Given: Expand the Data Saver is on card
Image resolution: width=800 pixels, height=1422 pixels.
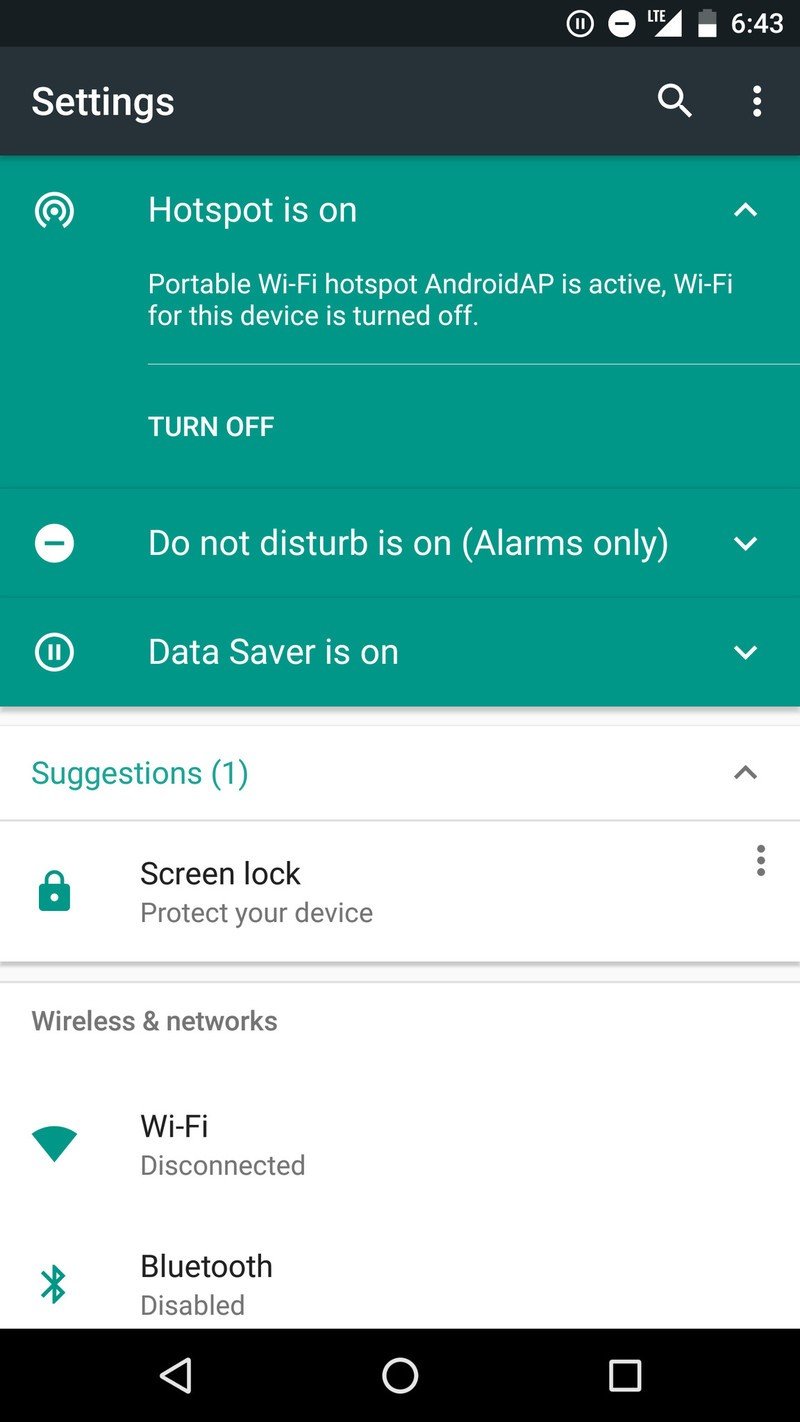Looking at the screenshot, I should [745, 653].
